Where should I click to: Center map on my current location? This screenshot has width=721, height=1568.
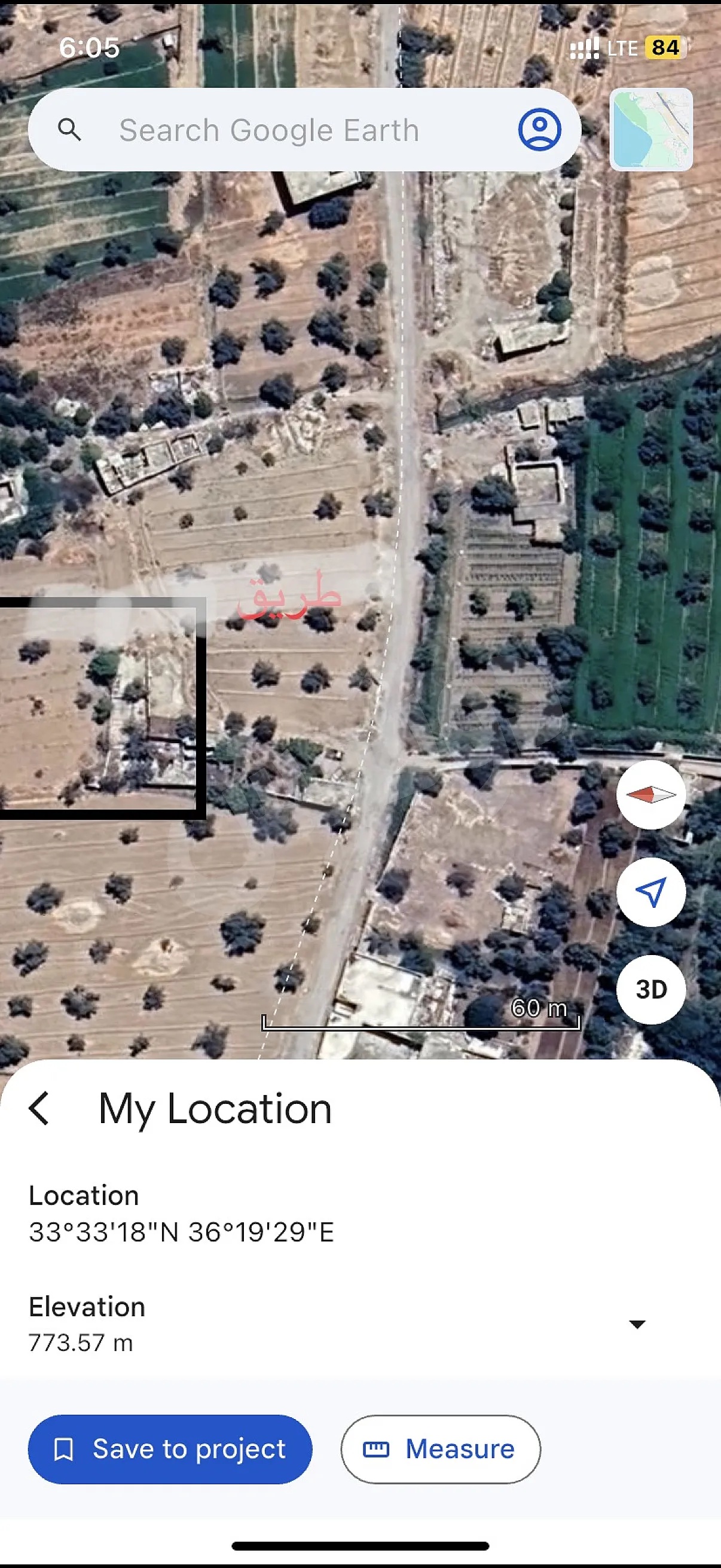coord(651,892)
